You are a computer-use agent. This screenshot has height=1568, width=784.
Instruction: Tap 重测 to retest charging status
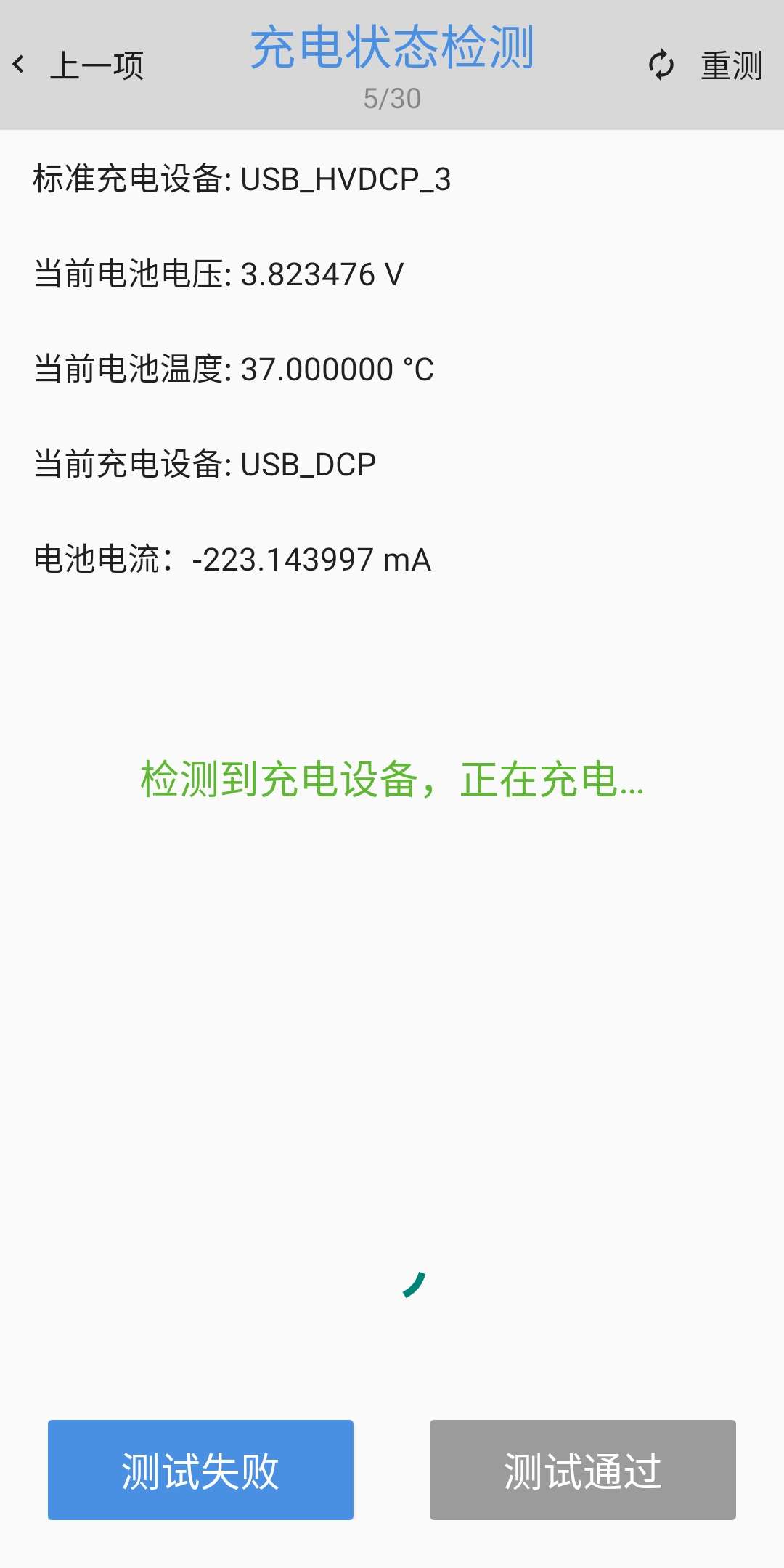point(705,65)
